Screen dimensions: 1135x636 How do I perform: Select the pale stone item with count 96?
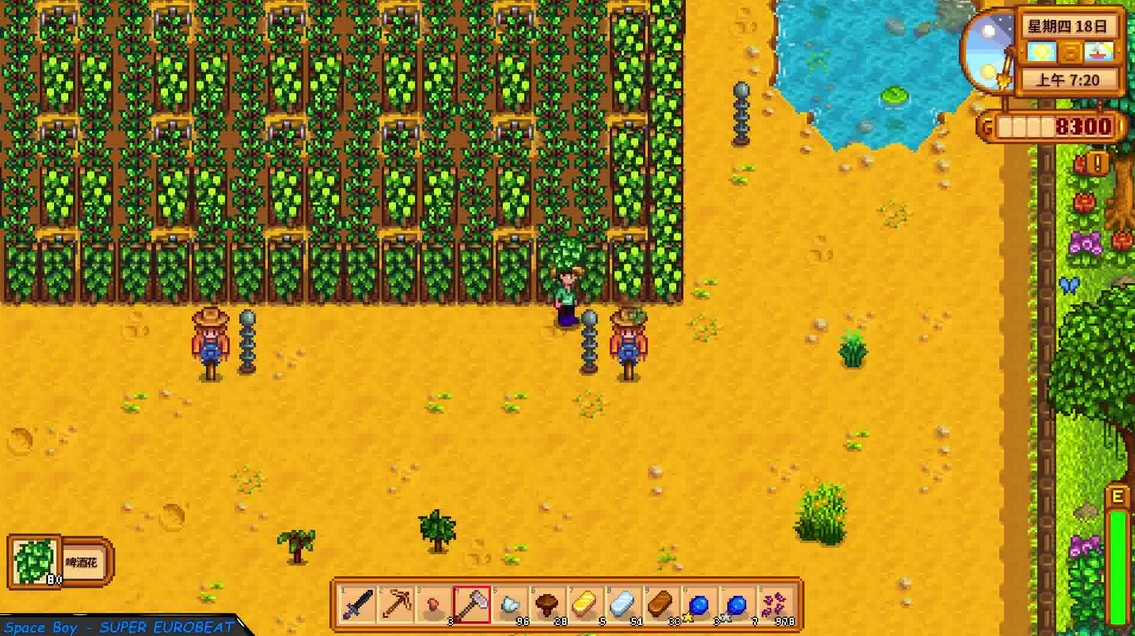(x=510, y=605)
